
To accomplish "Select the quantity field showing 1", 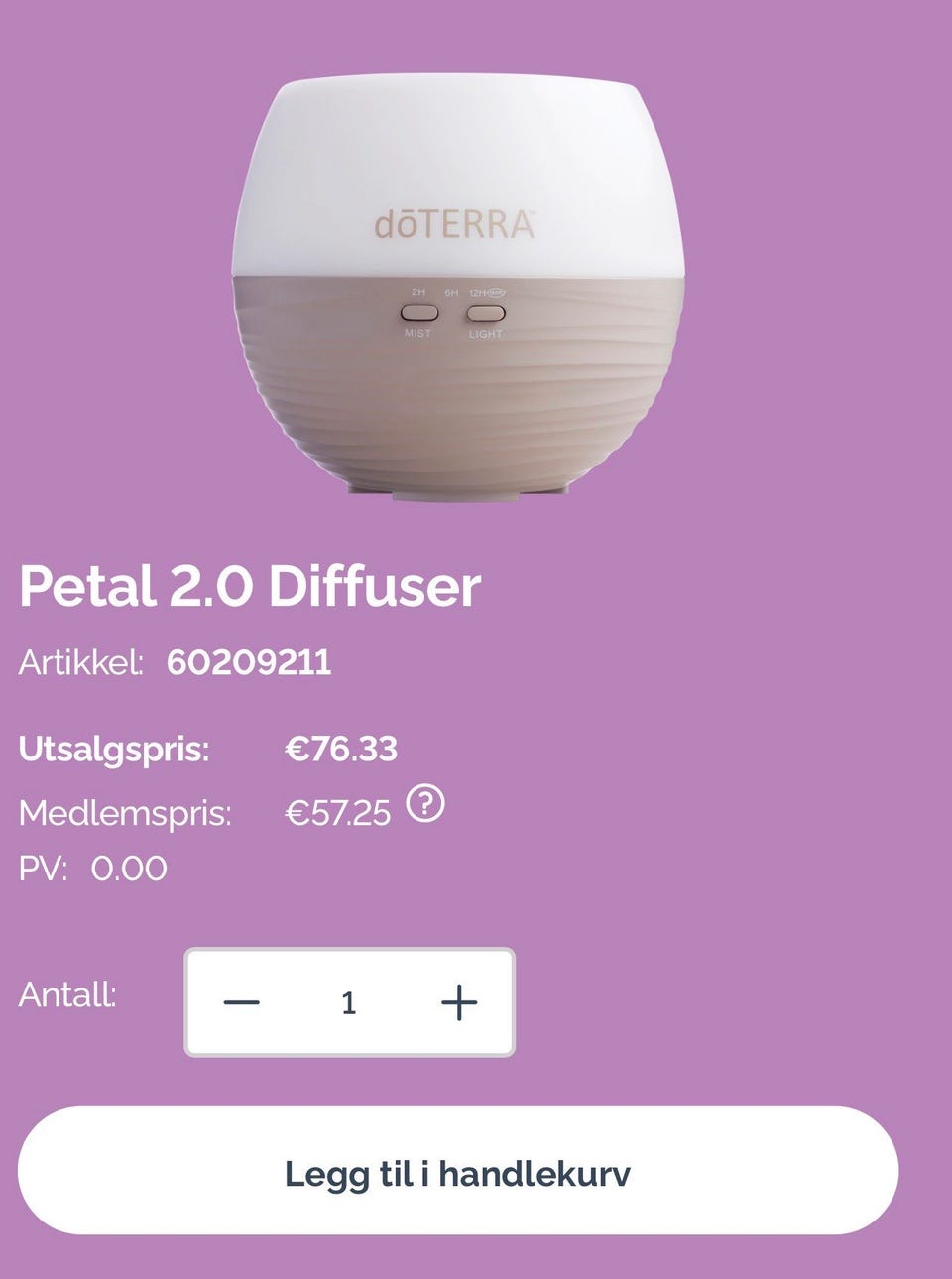I will [x=349, y=1003].
